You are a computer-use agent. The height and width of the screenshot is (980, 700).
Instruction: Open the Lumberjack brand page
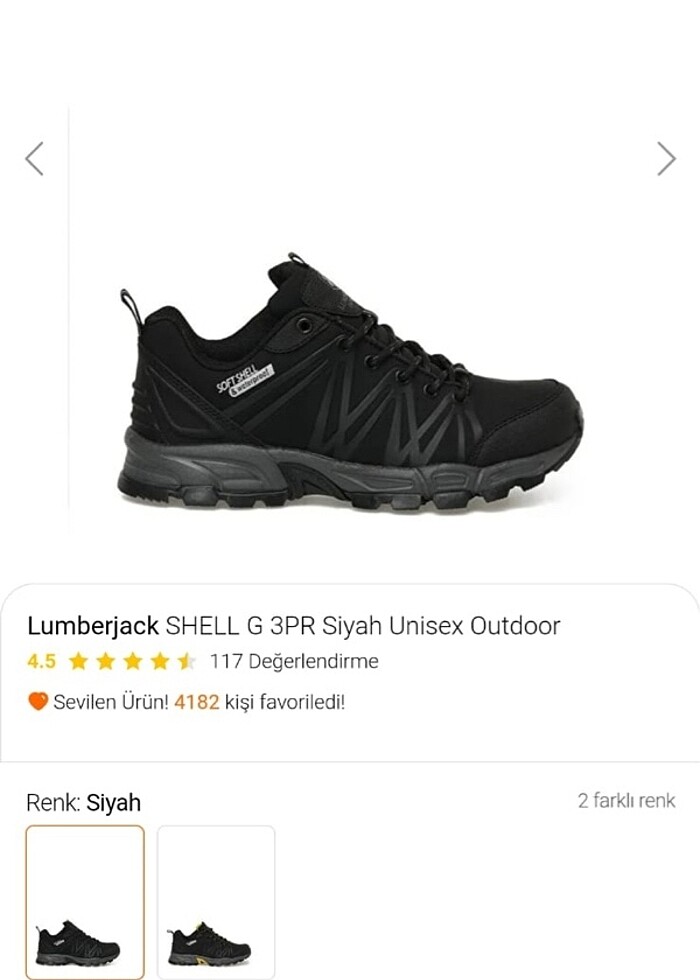click(92, 626)
